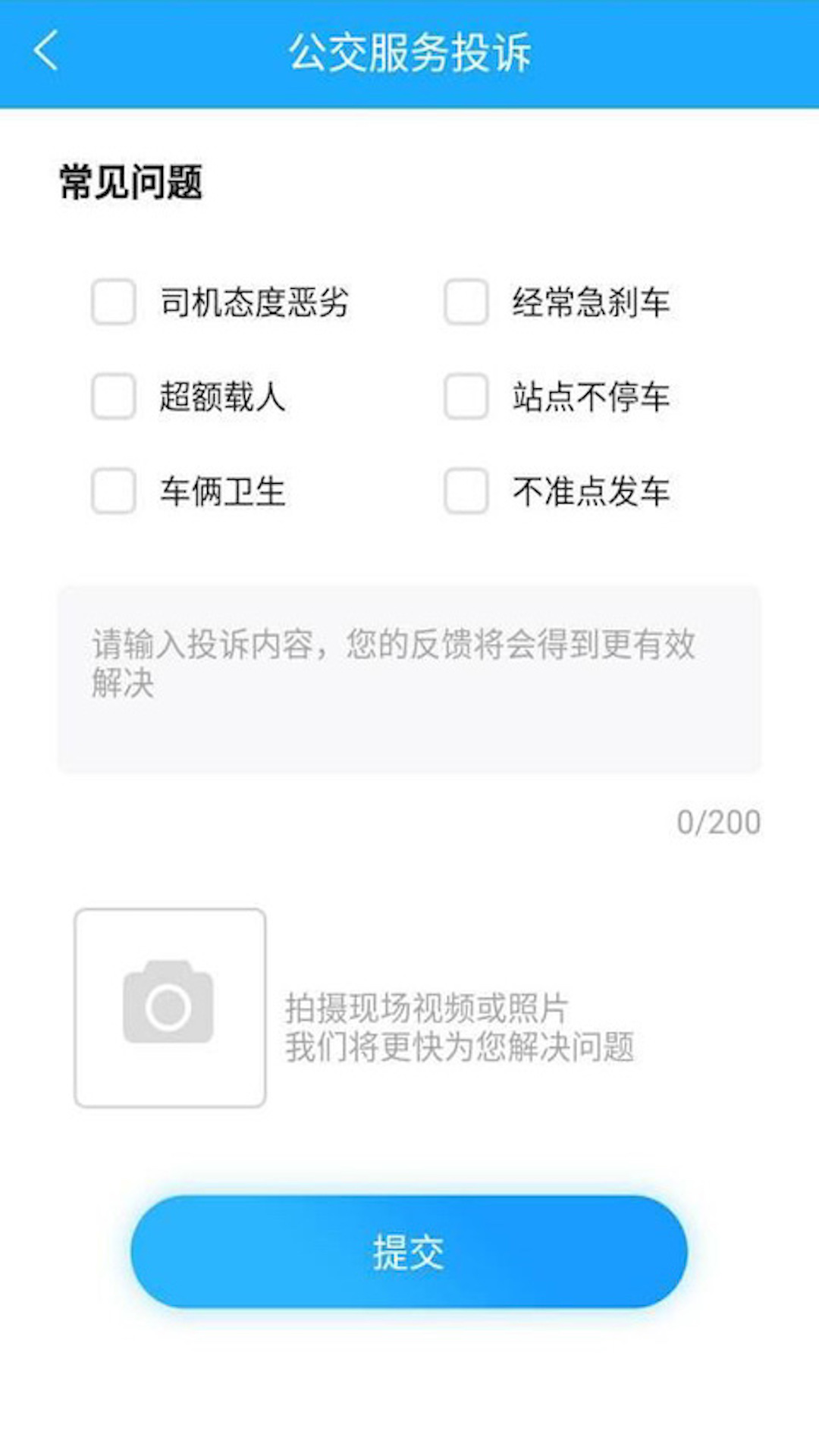
Task: Enable the 不准点发车 checkbox
Action: coord(466,491)
